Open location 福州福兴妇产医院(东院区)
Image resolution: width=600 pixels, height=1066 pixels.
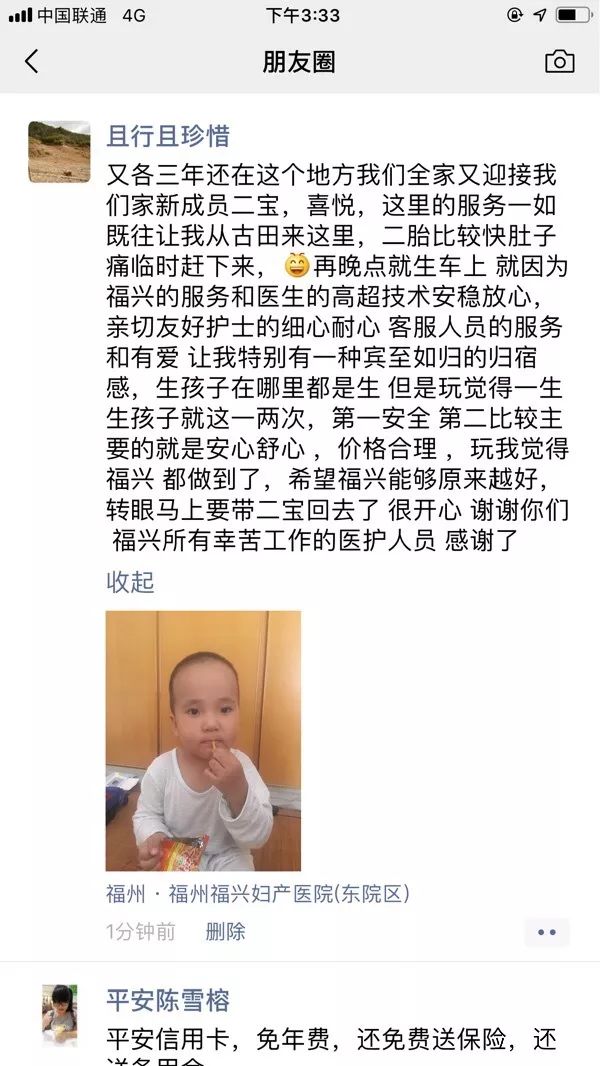point(258,893)
